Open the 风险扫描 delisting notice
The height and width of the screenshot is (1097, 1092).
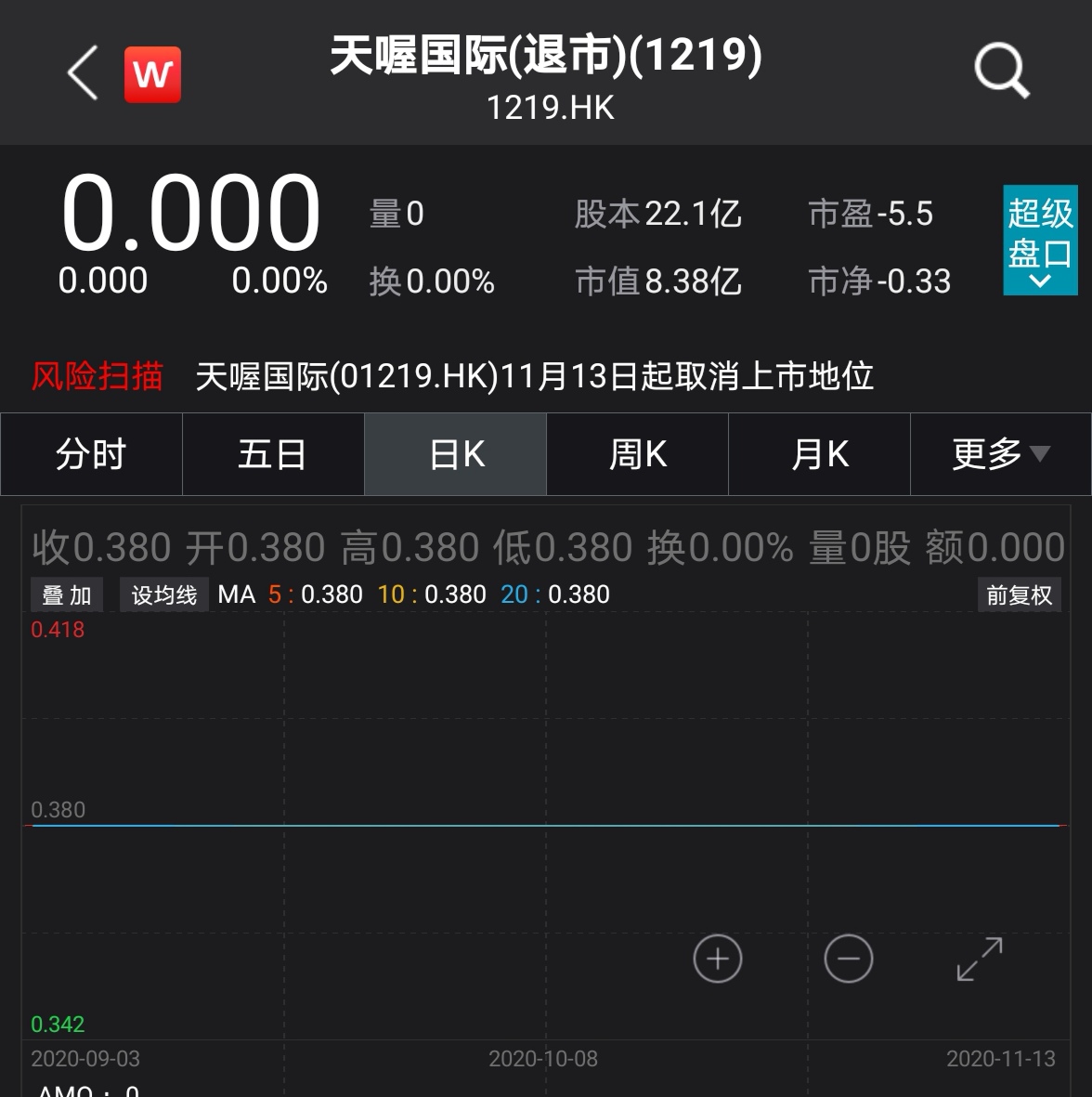tap(534, 376)
